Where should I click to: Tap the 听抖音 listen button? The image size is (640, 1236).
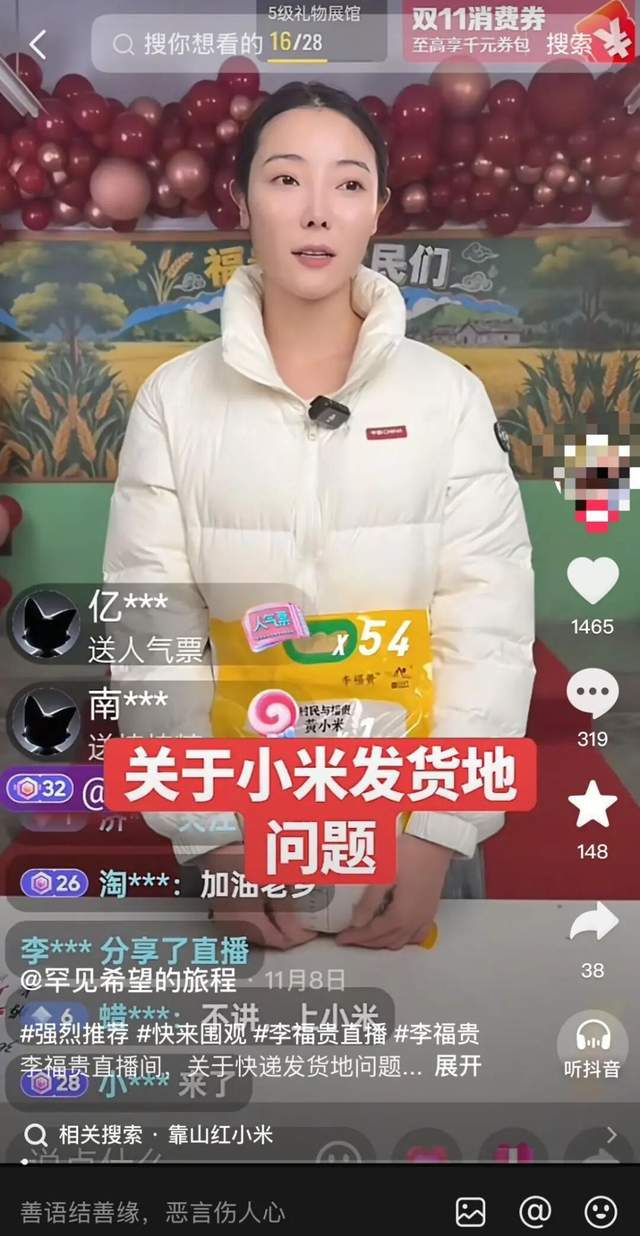(593, 1045)
